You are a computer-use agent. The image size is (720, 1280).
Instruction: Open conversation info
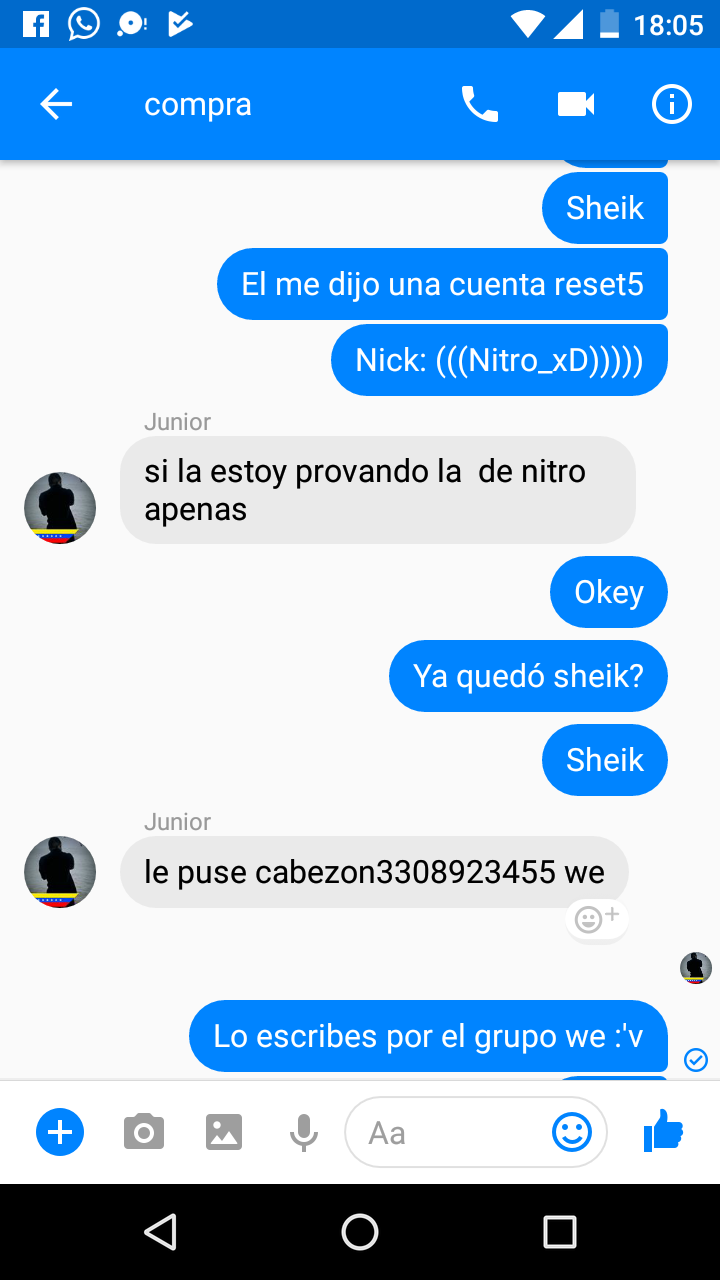pyautogui.click(x=672, y=104)
